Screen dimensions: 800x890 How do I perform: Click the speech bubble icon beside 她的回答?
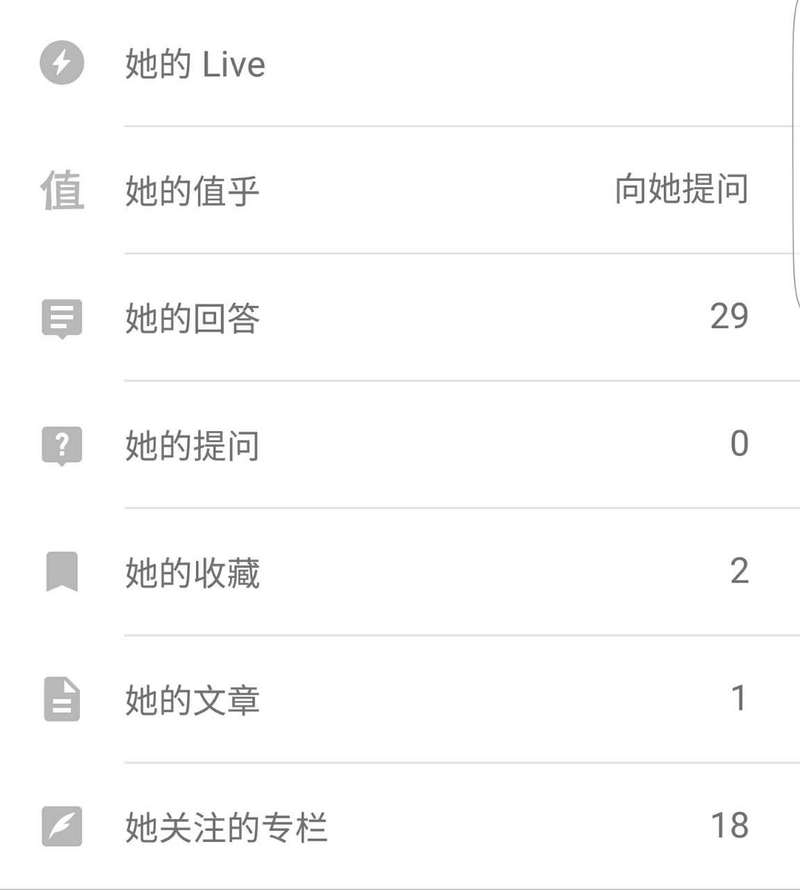[61, 318]
